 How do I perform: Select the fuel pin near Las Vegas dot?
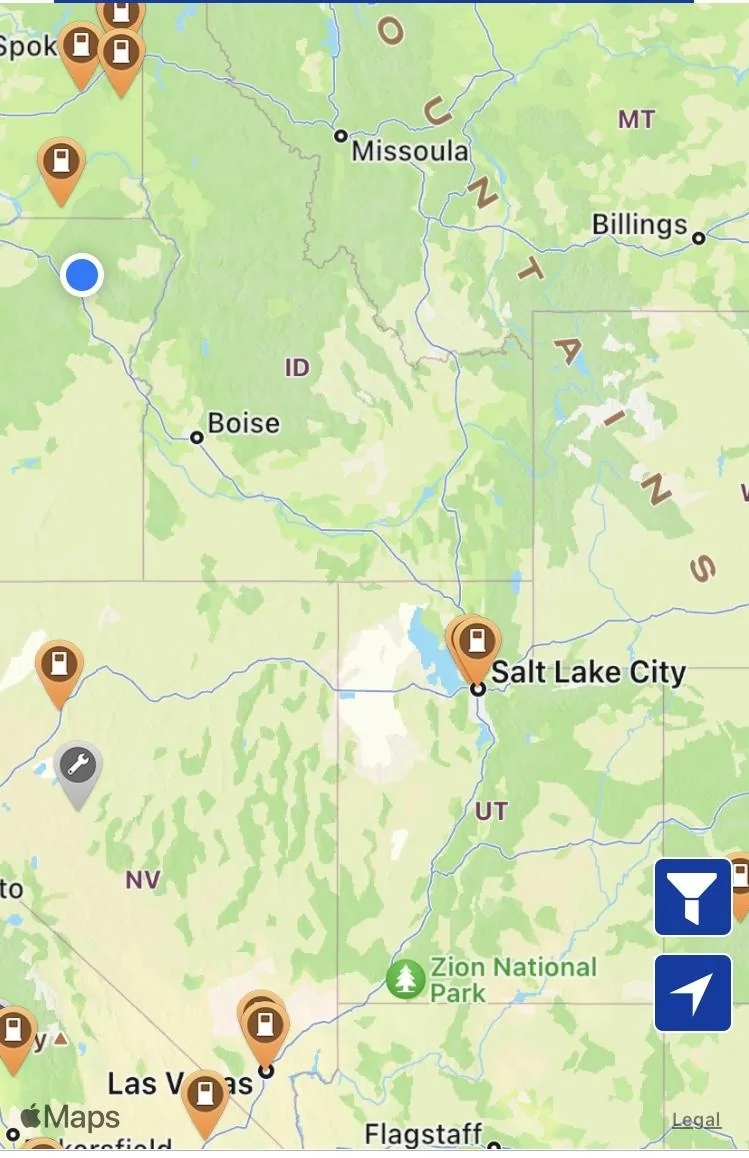pyautogui.click(x=265, y=1027)
